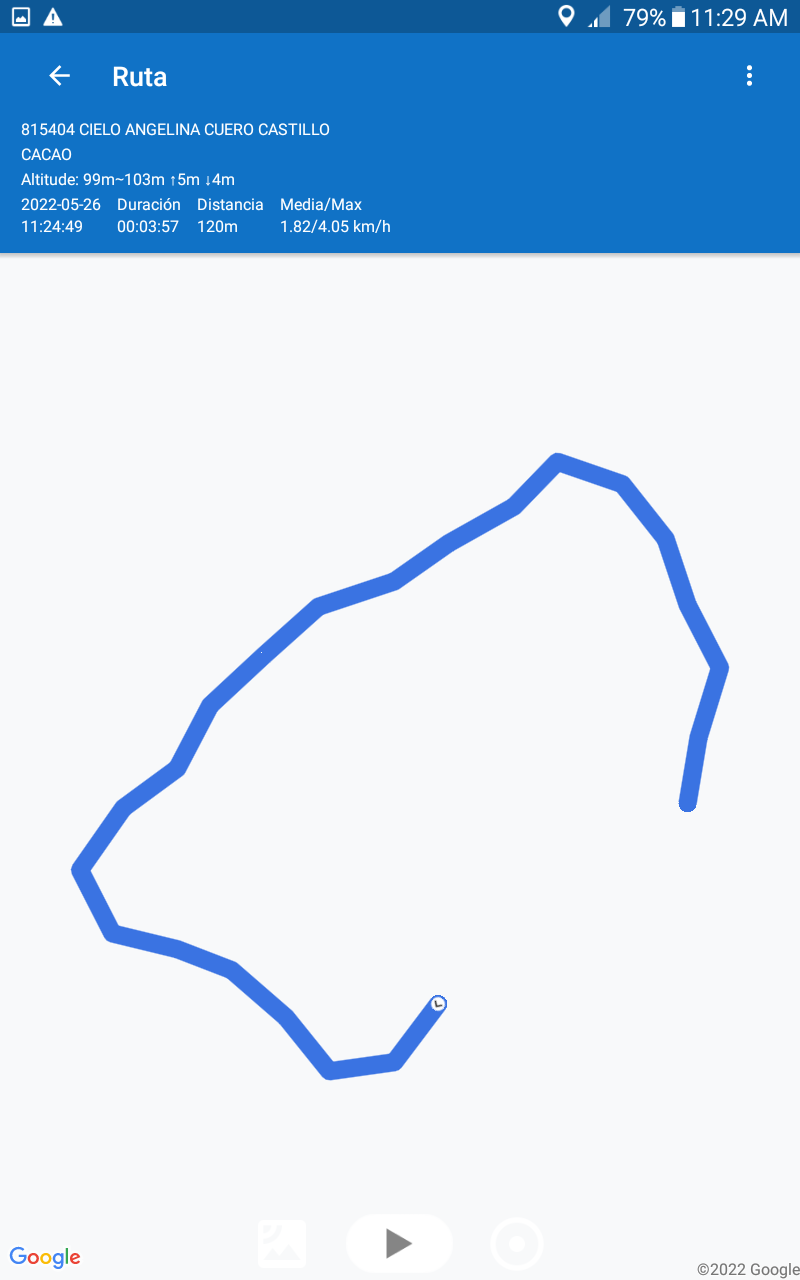Go back from the Ruta screen
Image resolution: width=800 pixels, height=1280 pixels.
59,76
